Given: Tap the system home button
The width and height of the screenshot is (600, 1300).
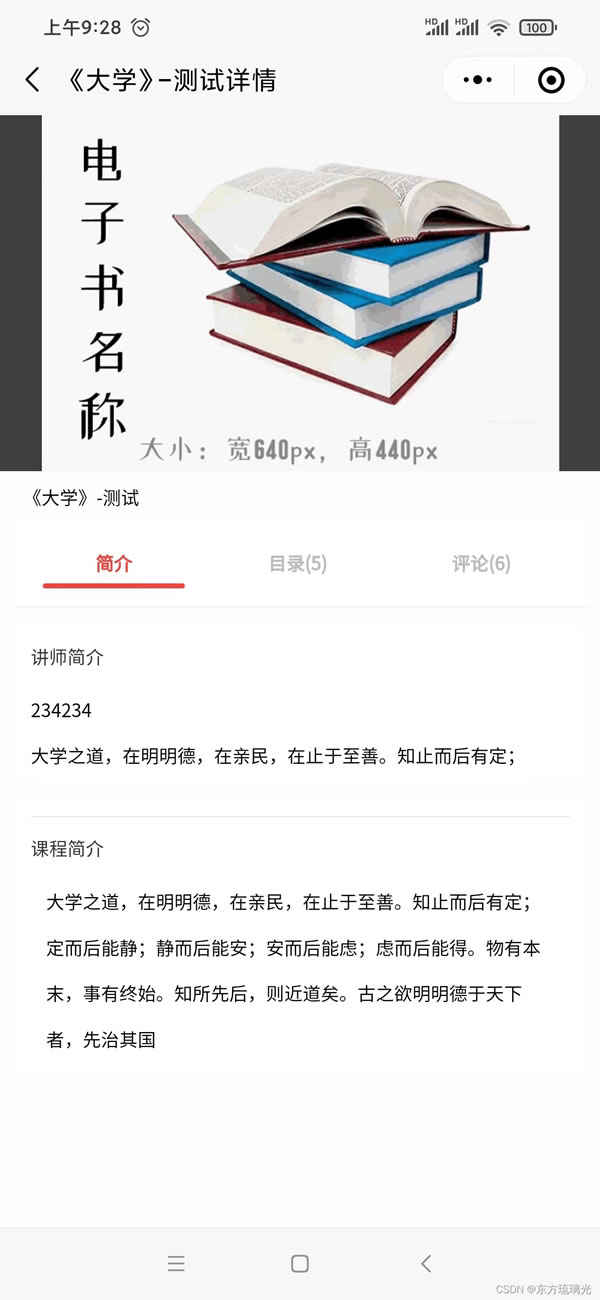Looking at the screenshot, I should tap(300, 1263).
